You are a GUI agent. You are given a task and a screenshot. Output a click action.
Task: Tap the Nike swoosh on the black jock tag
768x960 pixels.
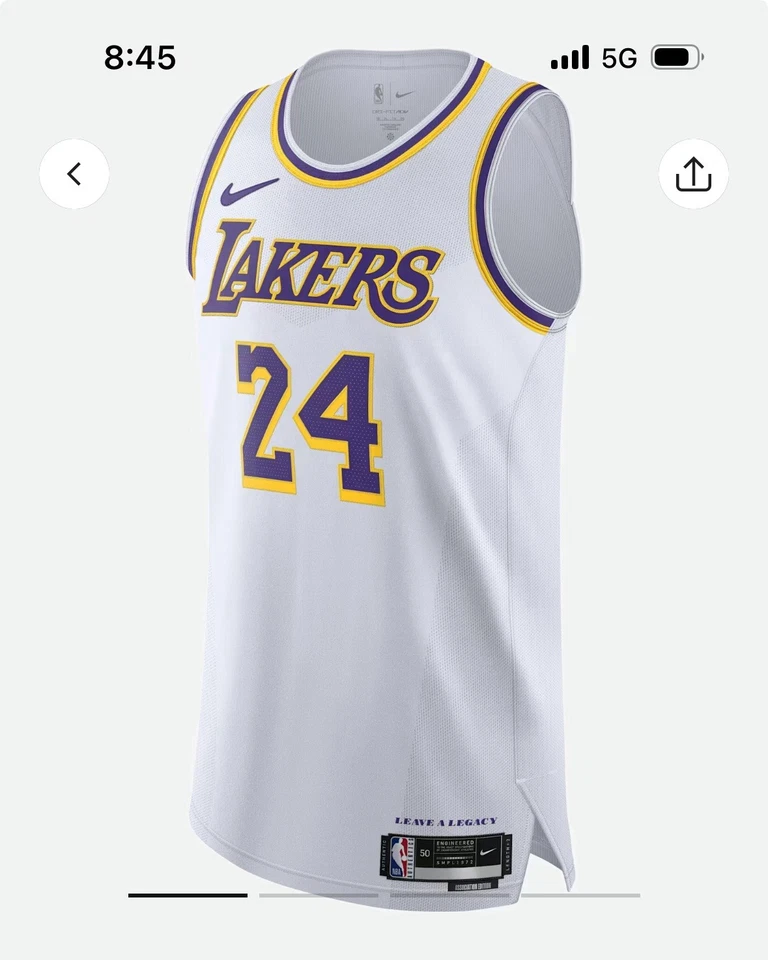click(x=486, y=852)
